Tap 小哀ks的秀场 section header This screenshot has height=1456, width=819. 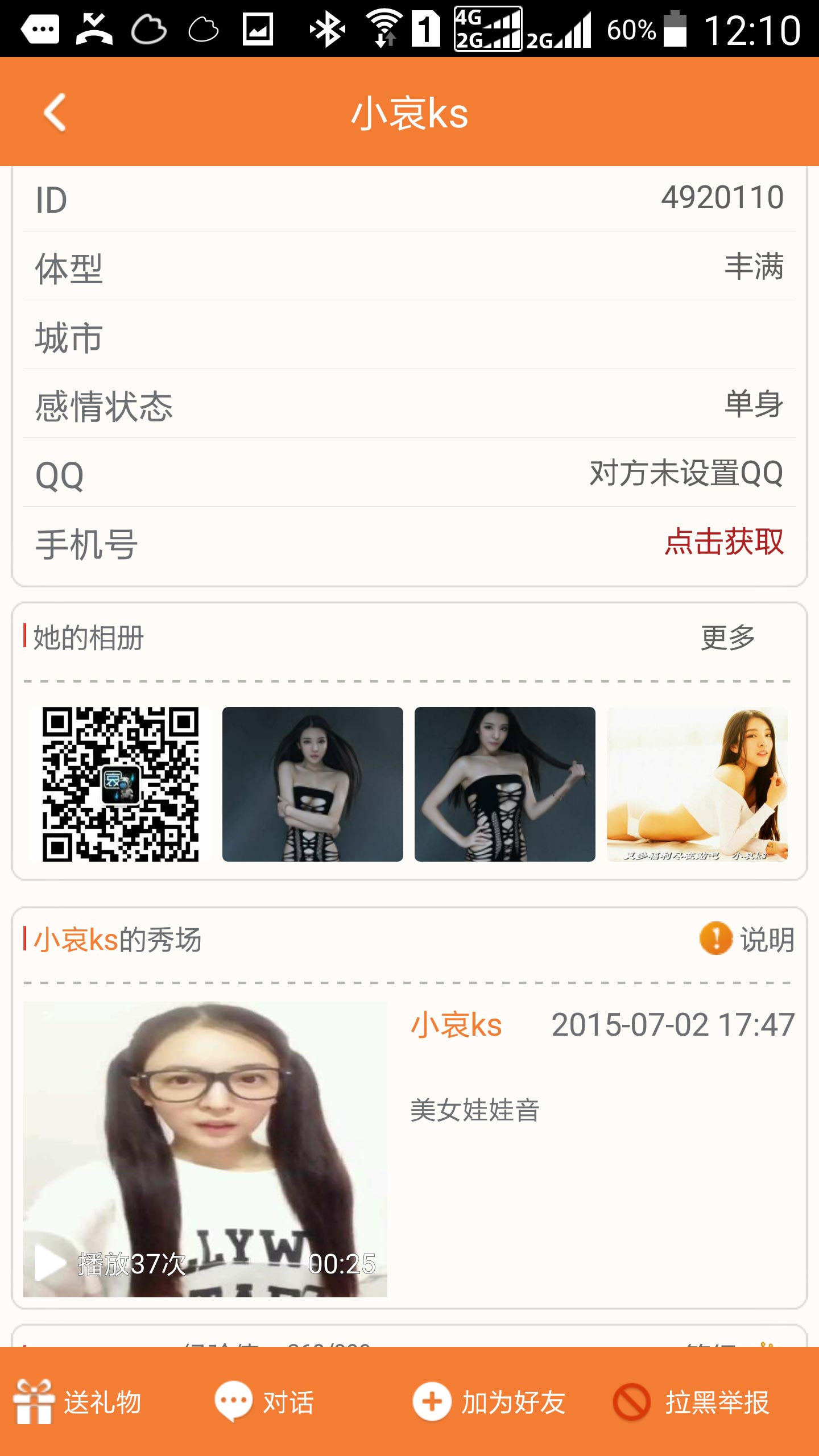pyautogui.click(x=118, y=940)
